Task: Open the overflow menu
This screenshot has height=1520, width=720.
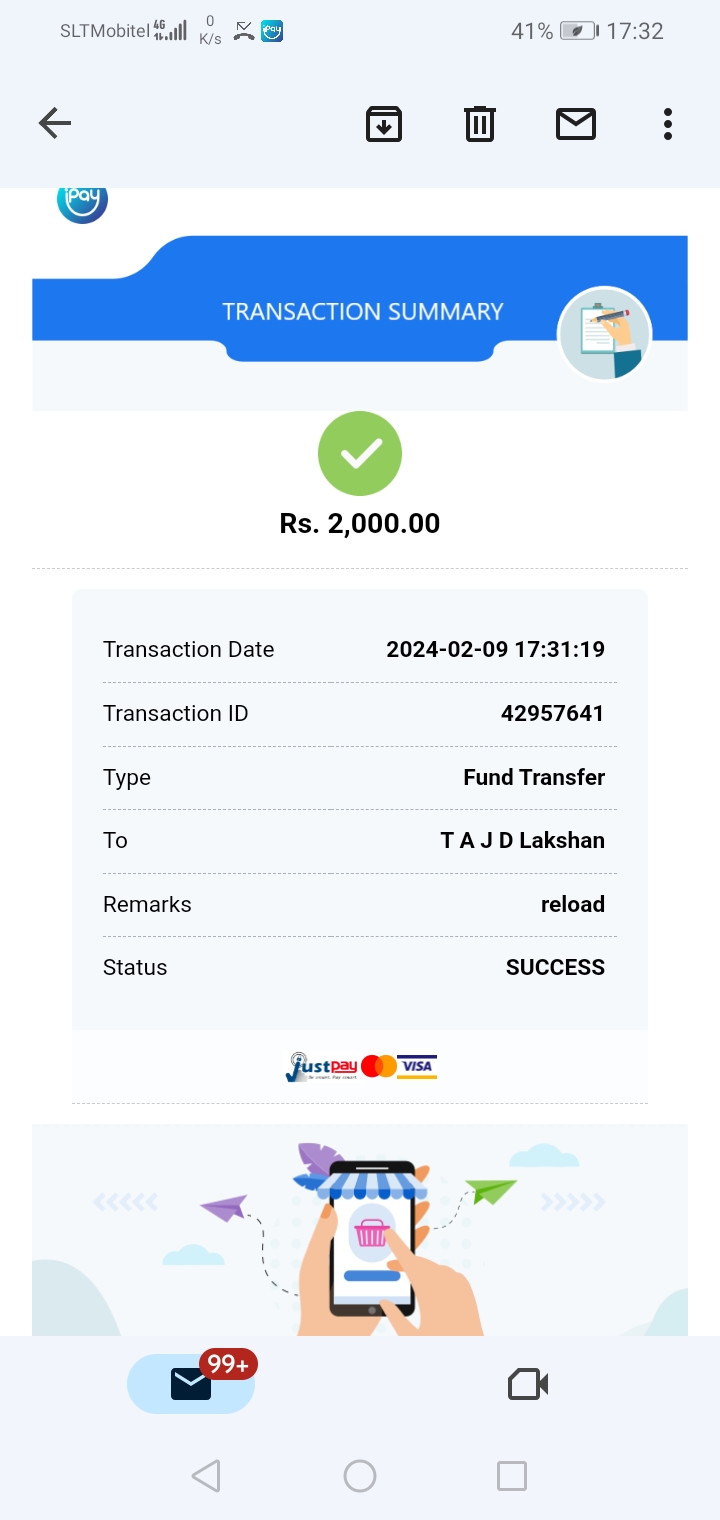Action: coord(667,124)
